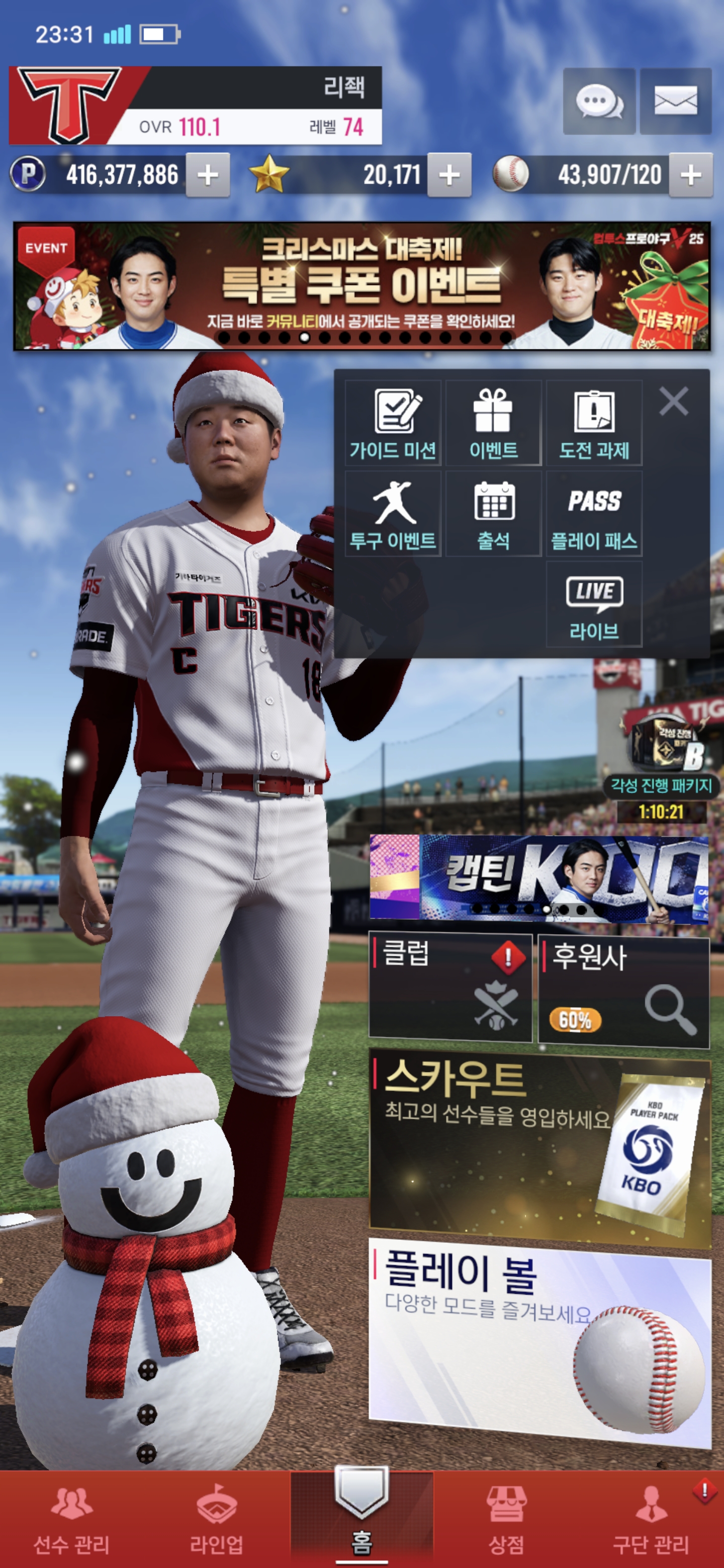Add more stars with plus button
724x1568 pixels.
tap(449, 175)
